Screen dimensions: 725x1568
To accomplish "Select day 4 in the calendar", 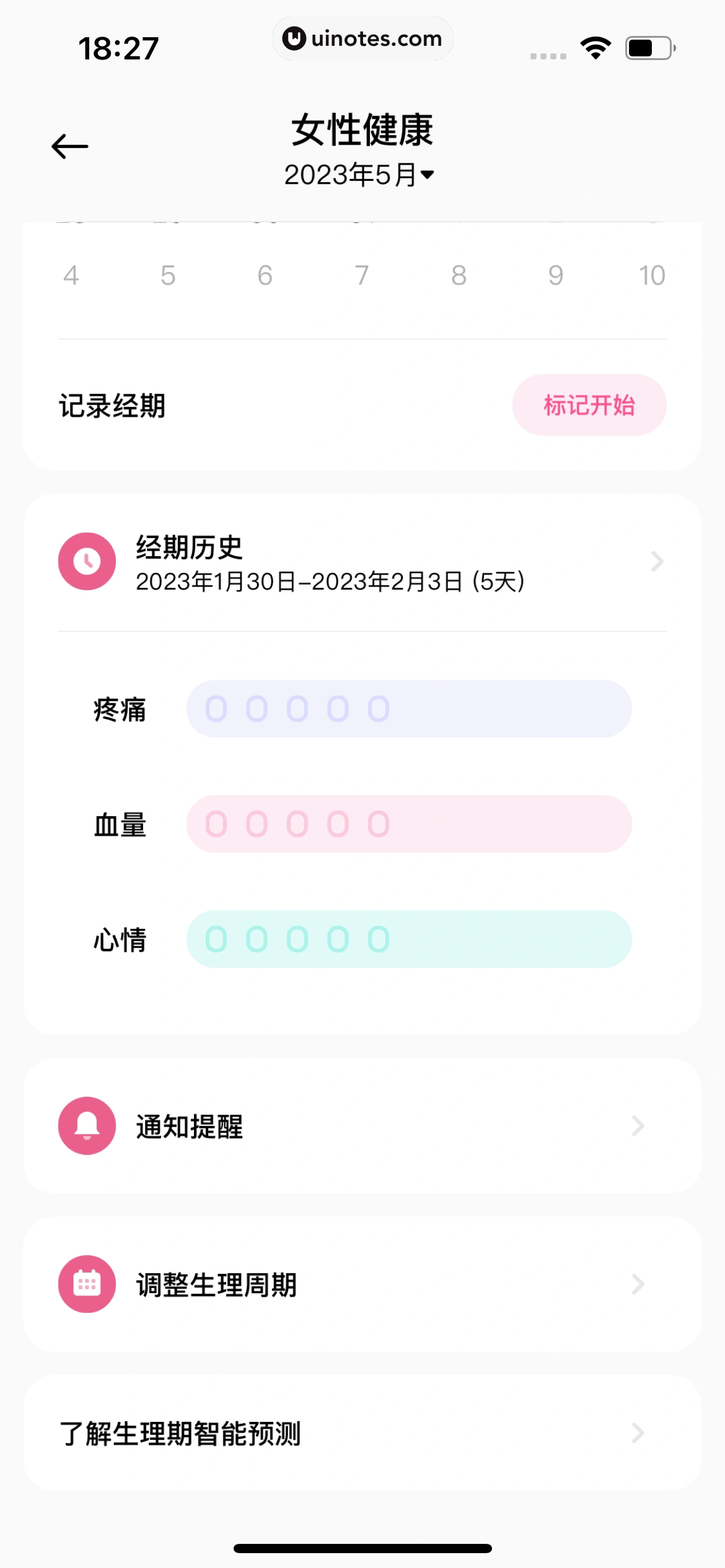I will pyautogui.click(x=71, y=276).
